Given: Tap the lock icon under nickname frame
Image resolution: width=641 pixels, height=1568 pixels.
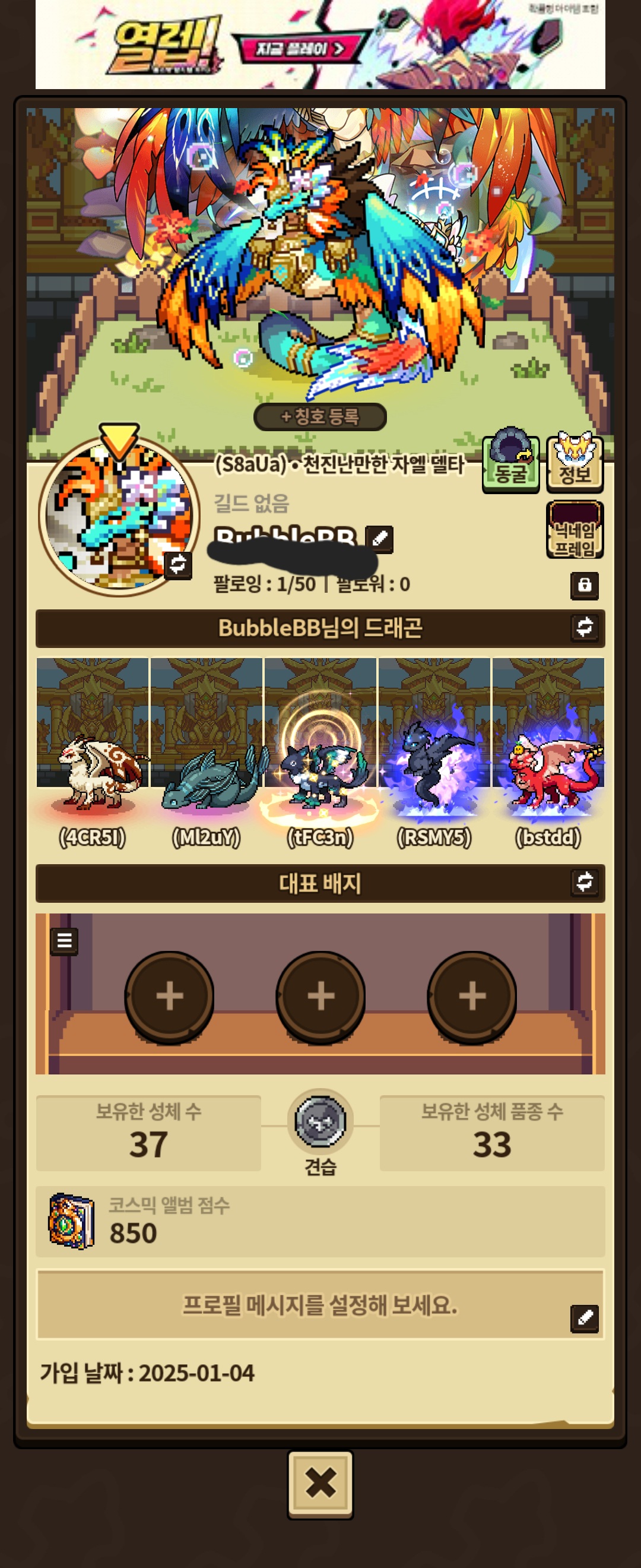Looking at the screenshot, I should click(x=584, y=586).
